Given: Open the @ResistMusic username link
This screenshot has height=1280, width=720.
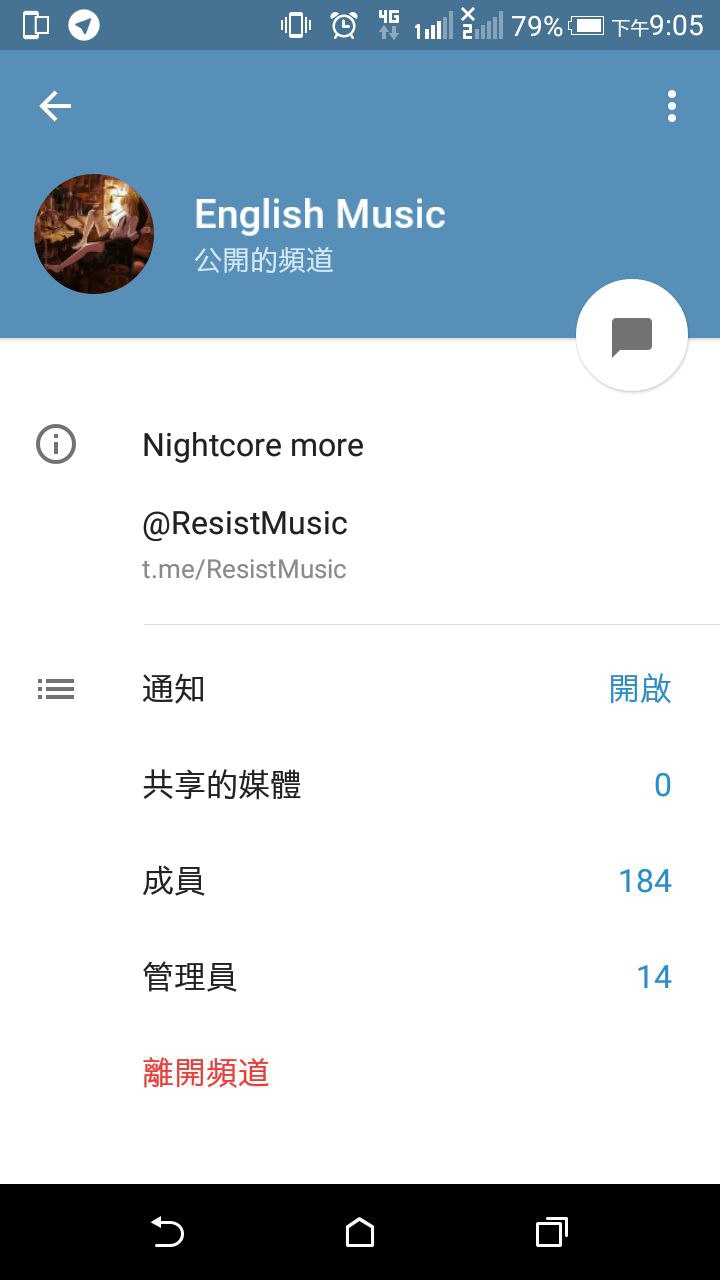Looking at the screenshot, I should point(245,523).
